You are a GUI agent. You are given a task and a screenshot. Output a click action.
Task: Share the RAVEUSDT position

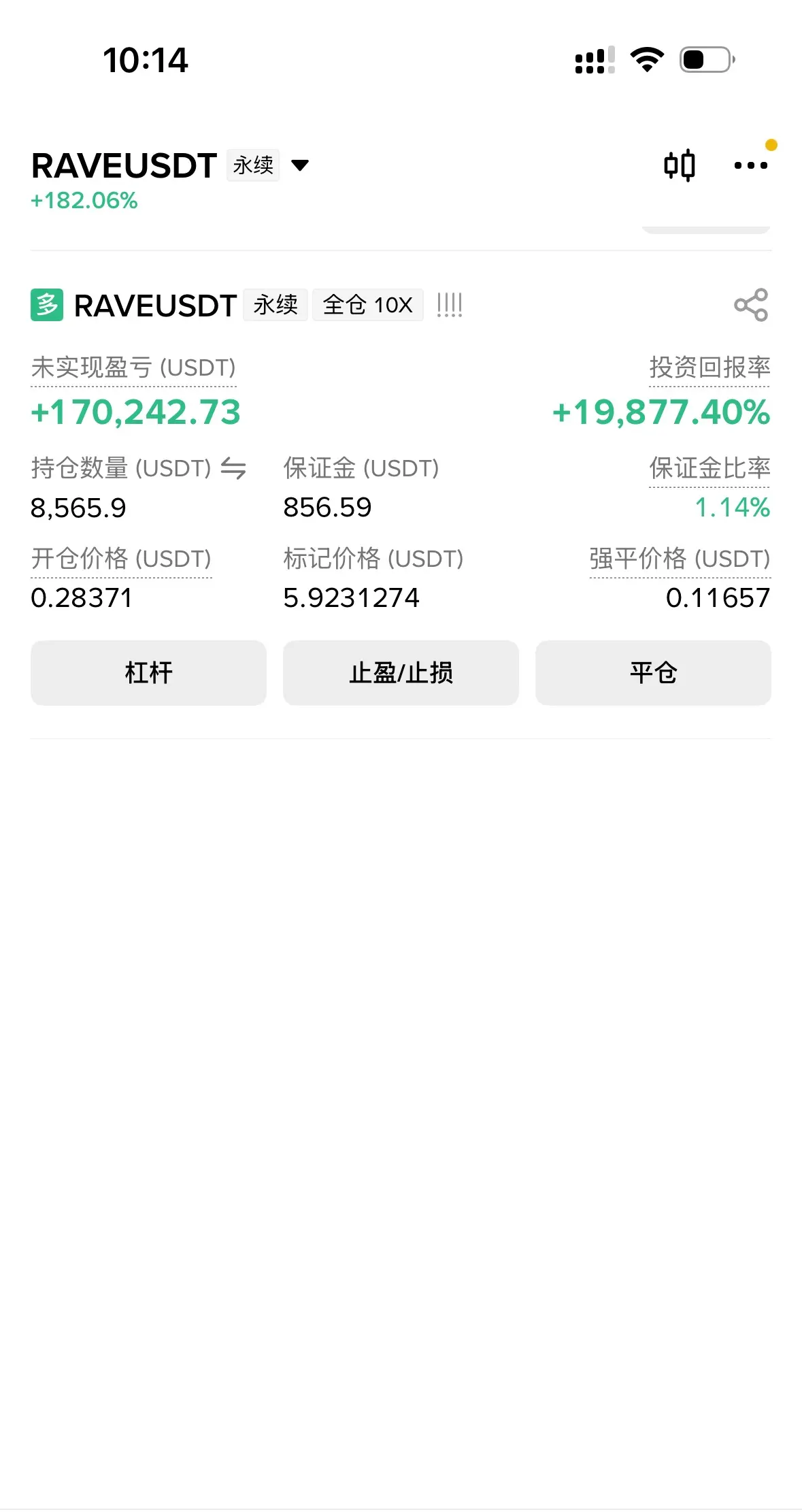pos(751,305)
